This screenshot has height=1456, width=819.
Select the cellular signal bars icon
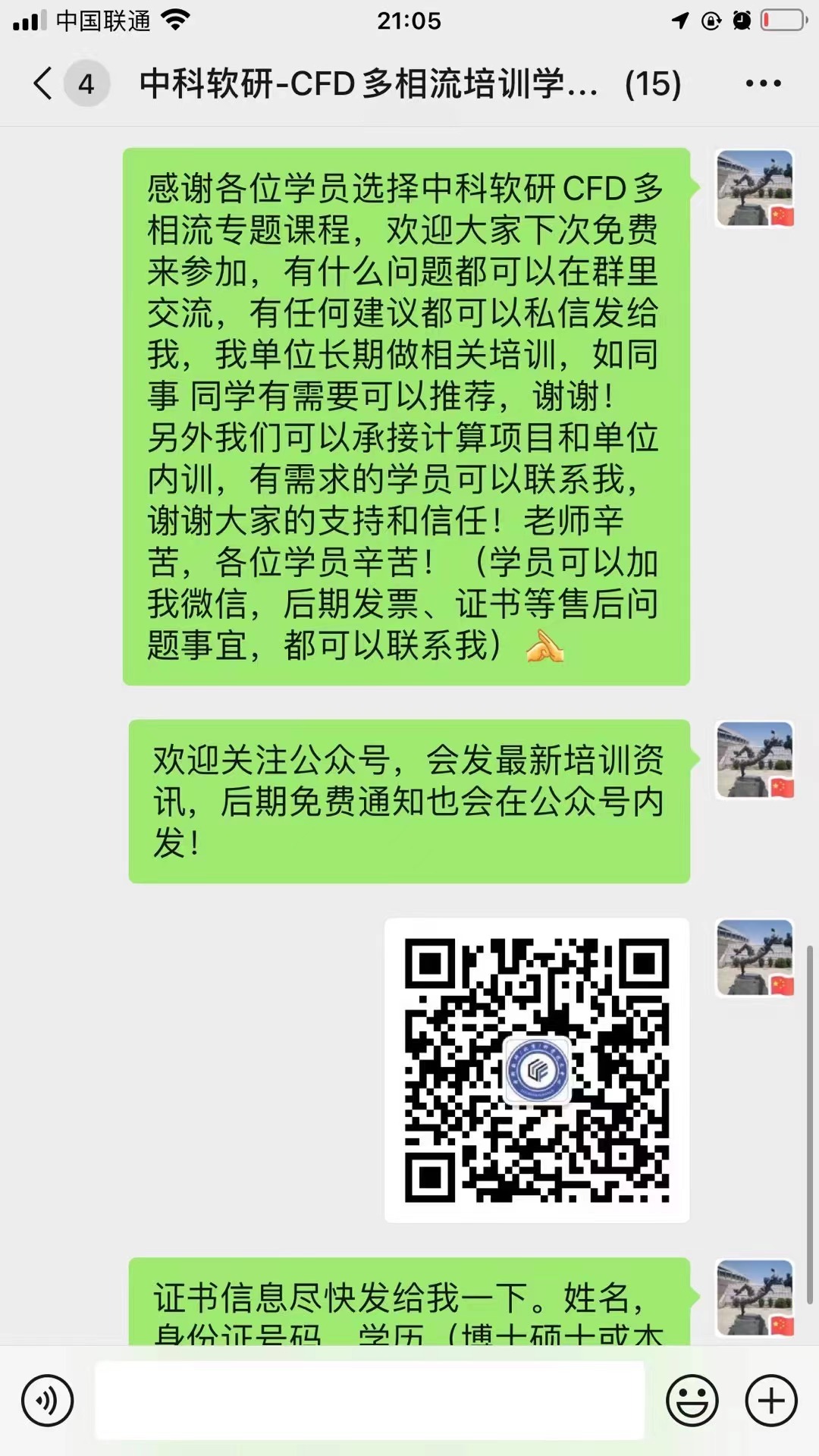pyautogui.click(x=29, y=20)
